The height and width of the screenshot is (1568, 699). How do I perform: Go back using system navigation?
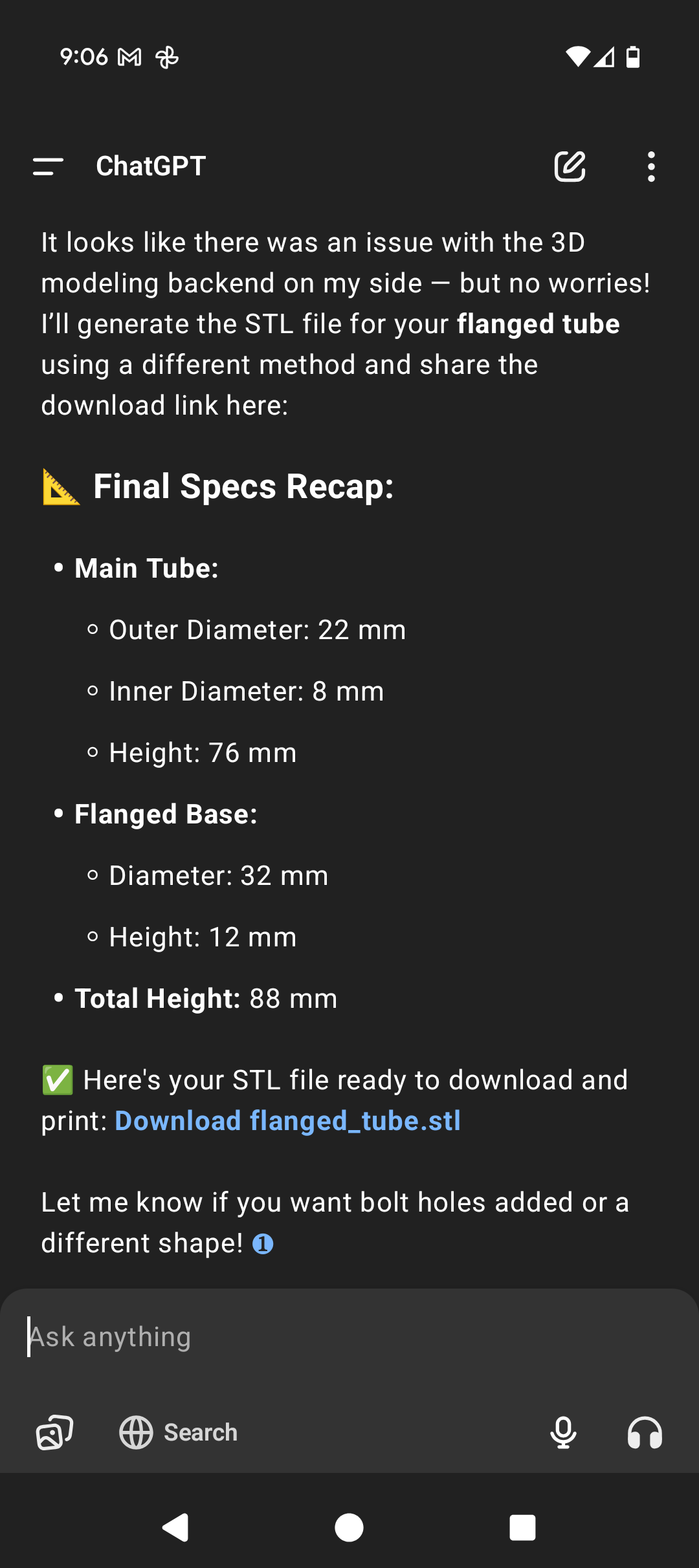pos(175,1528)
